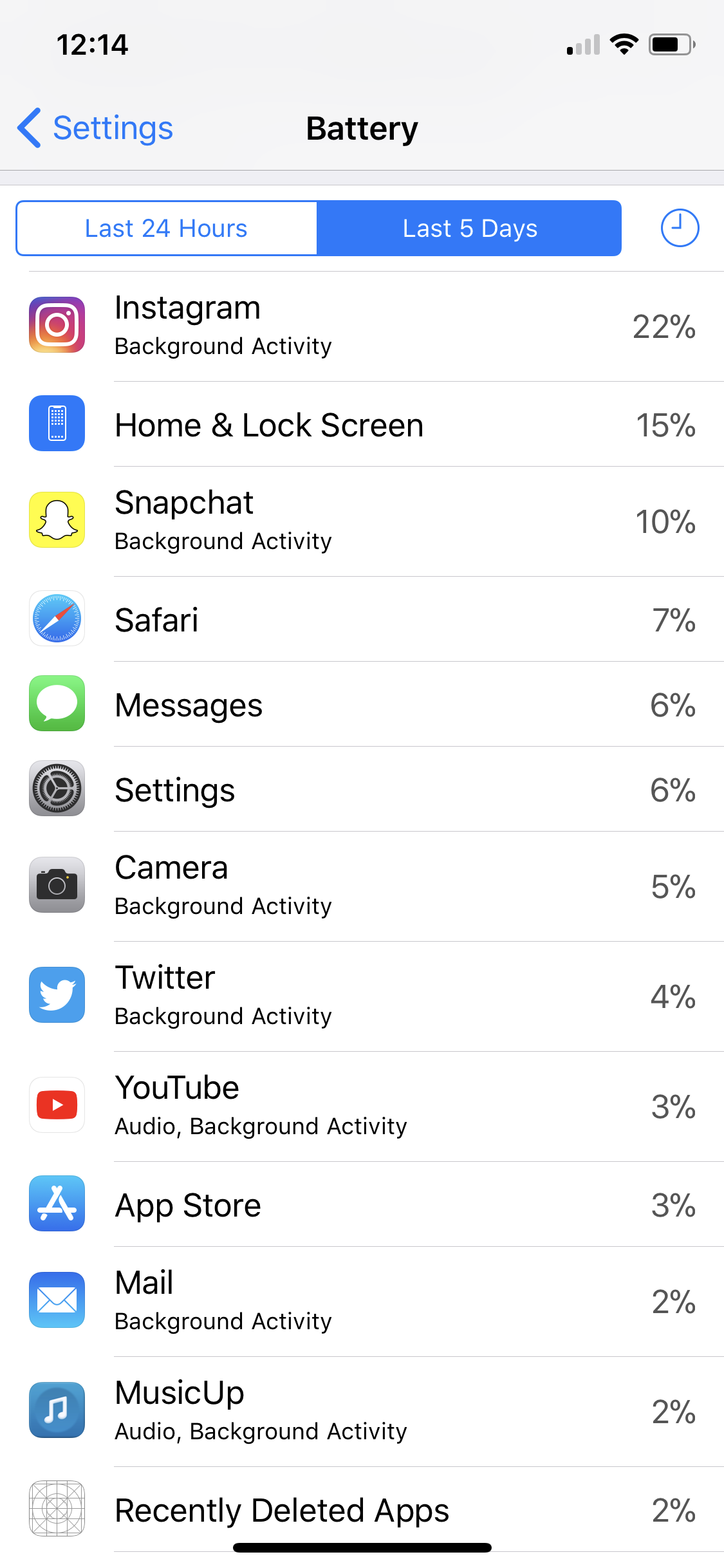Tap the Instagram battery usage row
Screen dimensions: 724x1568
pyautogui.click(x=362, y=326)
